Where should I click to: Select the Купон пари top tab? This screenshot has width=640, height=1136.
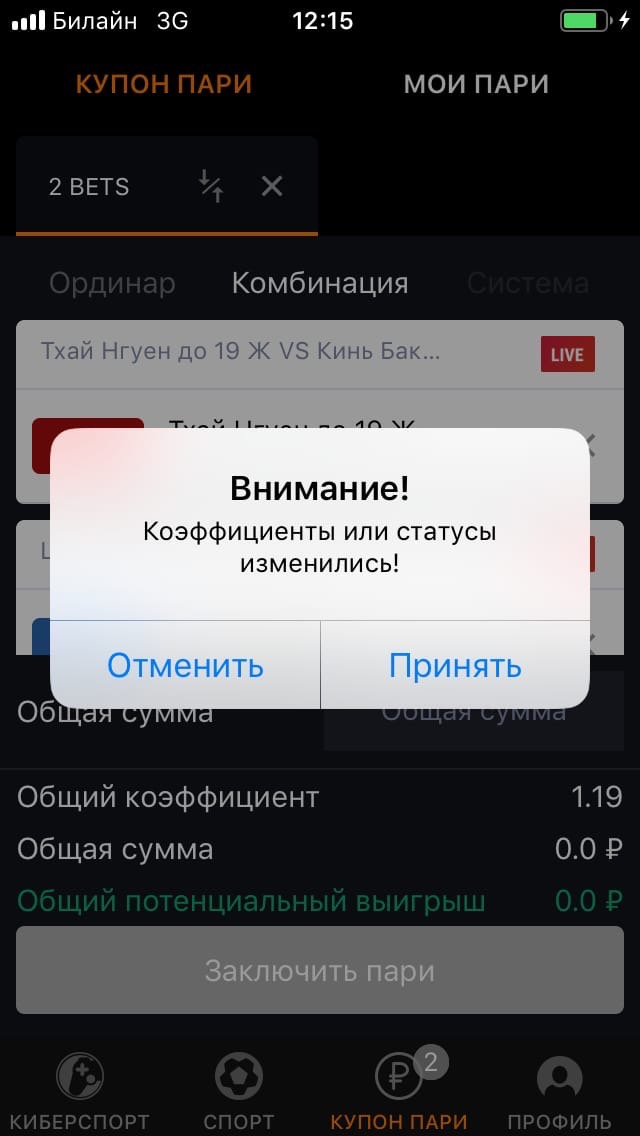[x=164, y=84]
